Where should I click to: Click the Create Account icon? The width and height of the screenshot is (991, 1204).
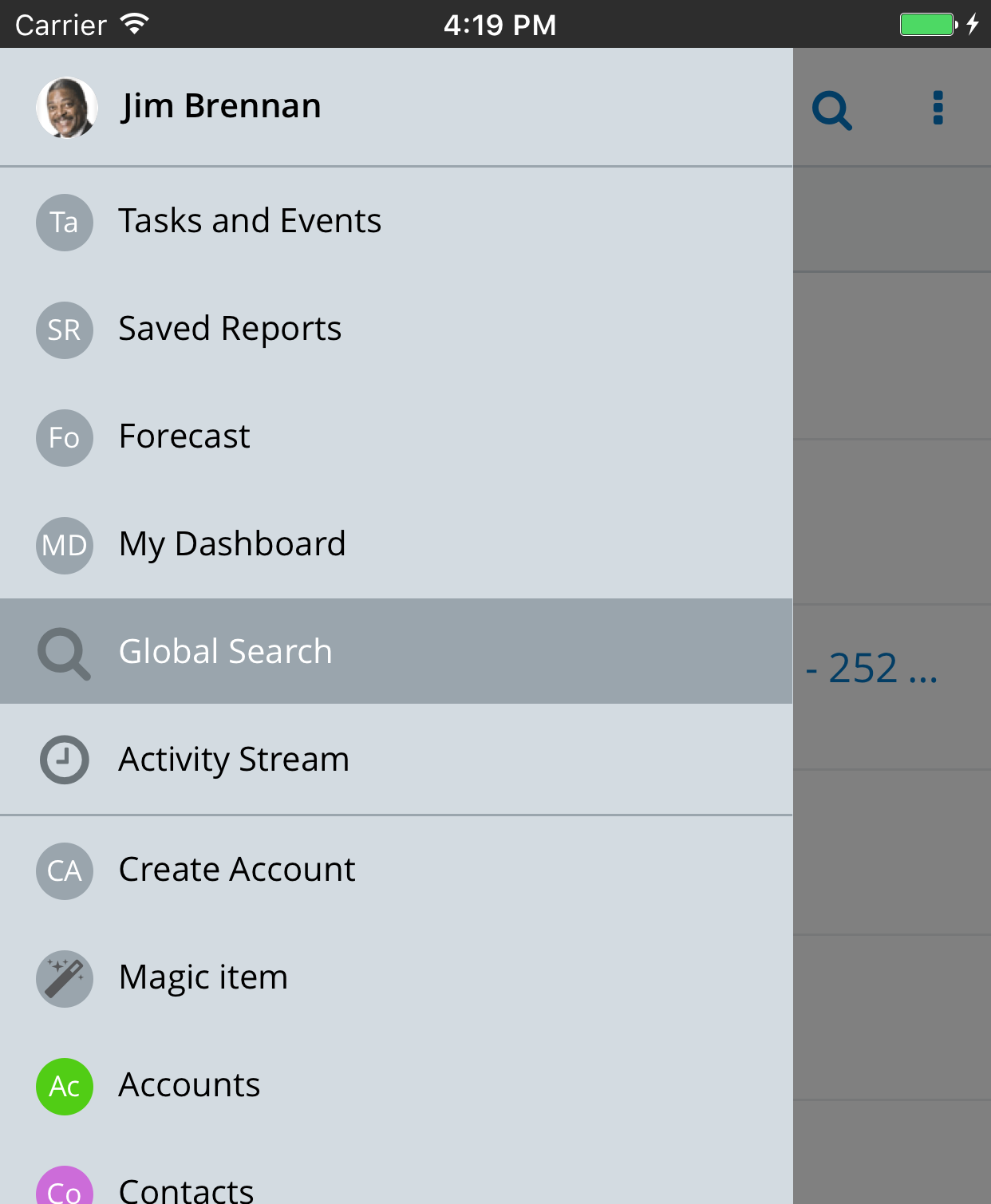(65, 871)
